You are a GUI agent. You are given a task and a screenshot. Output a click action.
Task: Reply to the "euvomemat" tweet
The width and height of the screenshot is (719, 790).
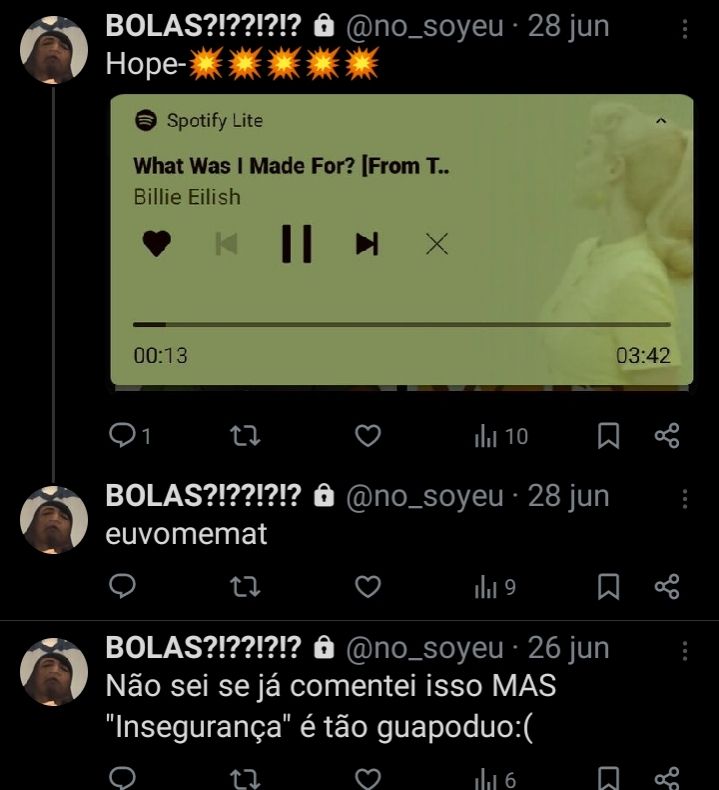click(x=122, y=587)
